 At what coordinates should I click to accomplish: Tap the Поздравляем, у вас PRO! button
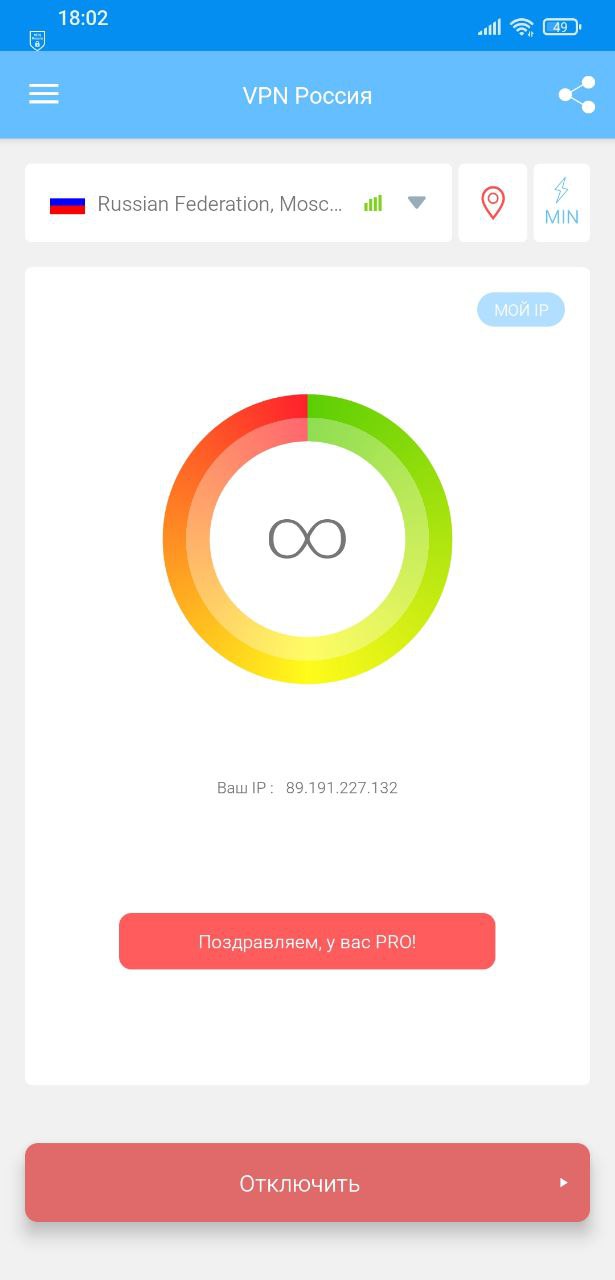click(x=307, y=941)
